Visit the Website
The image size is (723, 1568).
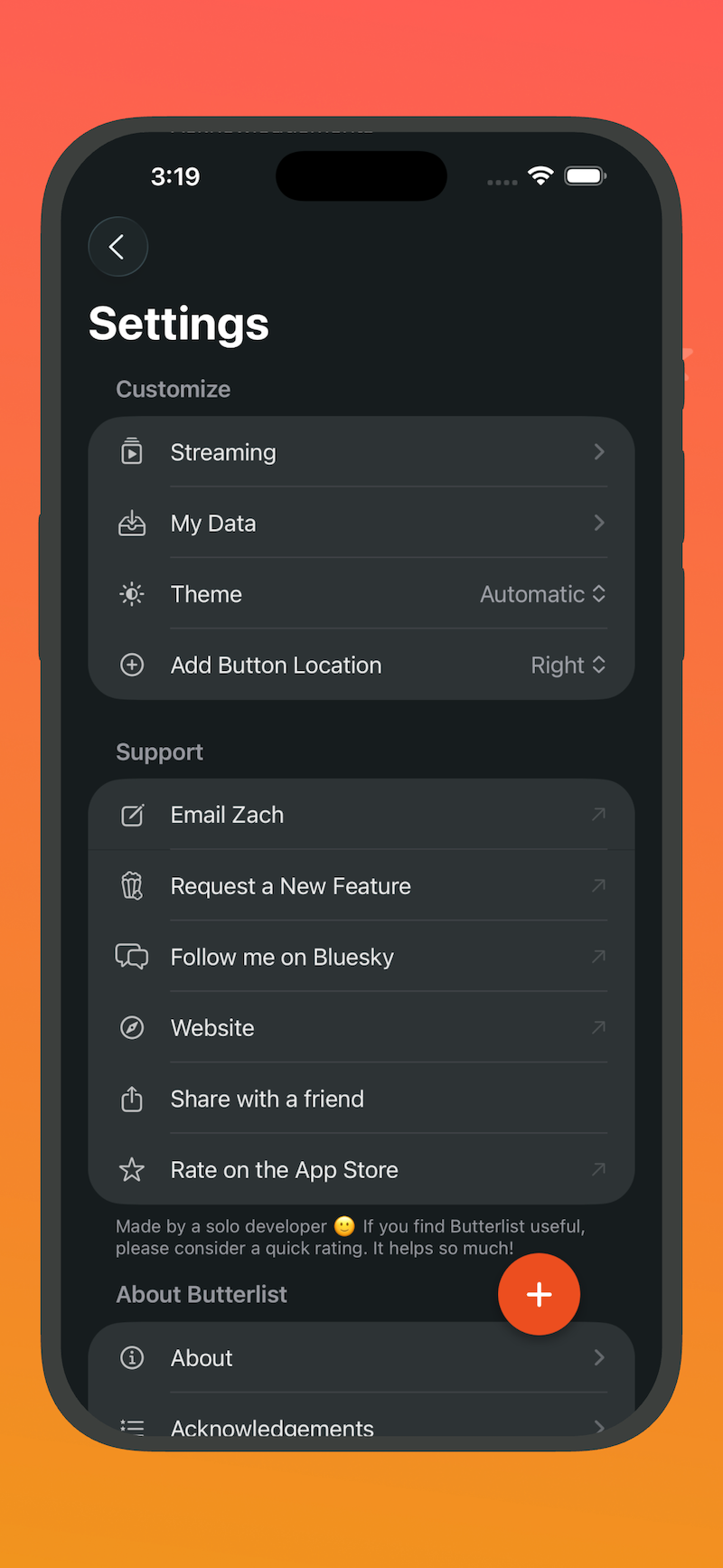click(x=361, y=1028)
